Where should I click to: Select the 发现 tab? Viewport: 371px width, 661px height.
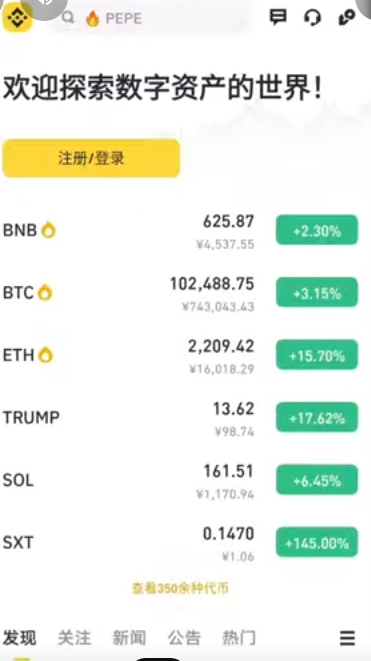[19, 638]
